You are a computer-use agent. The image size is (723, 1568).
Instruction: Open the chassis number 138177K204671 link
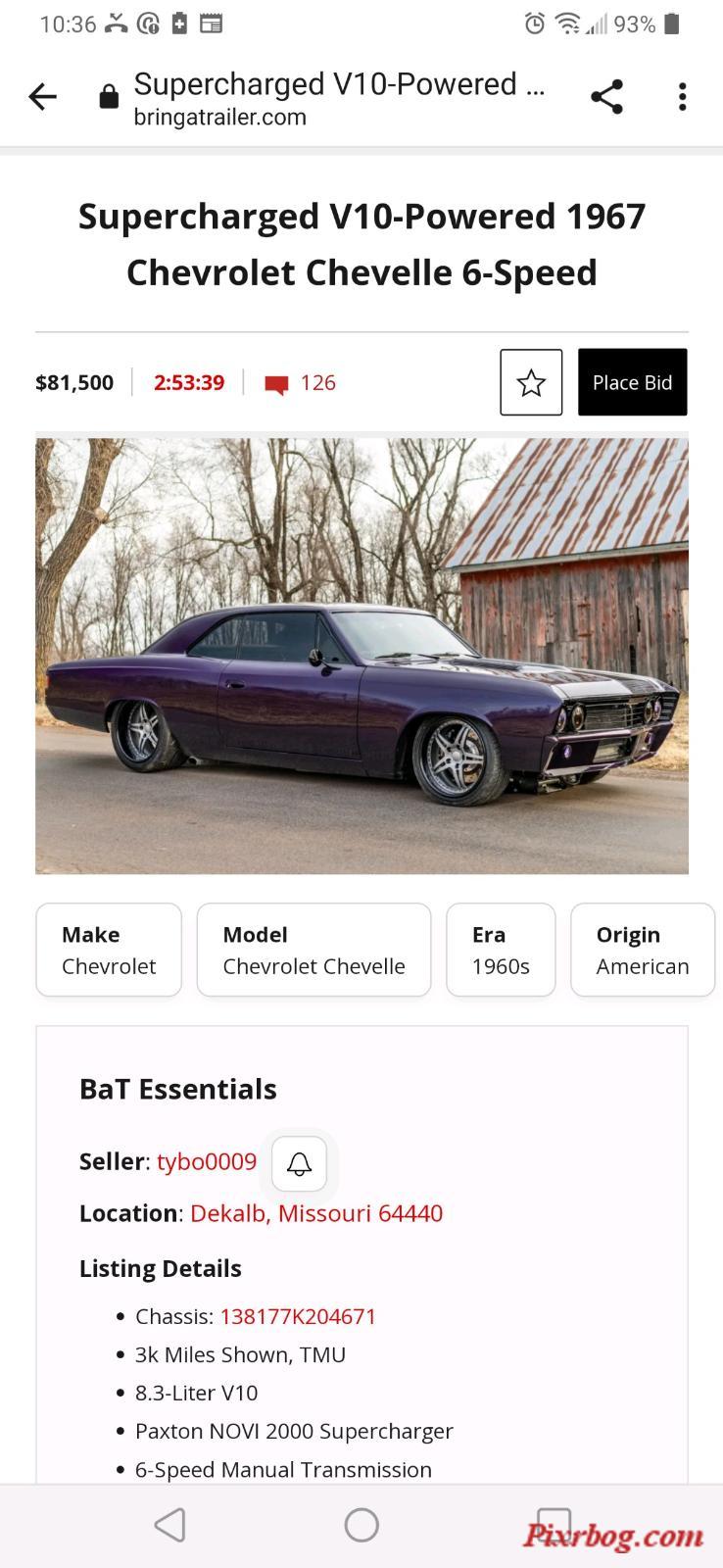pyautogui.click(x=298, y=1316)
